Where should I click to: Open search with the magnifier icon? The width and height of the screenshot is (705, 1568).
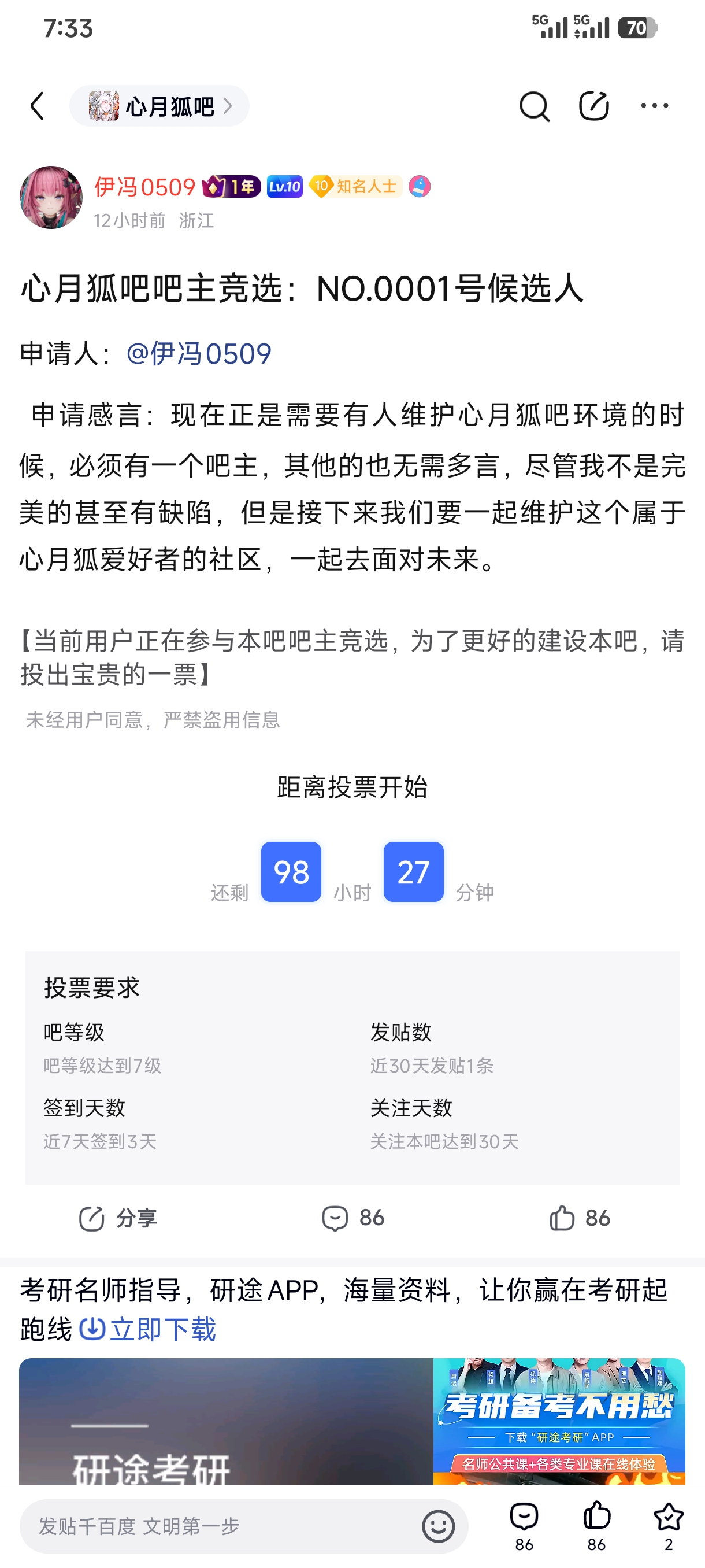pyautogui.click(x=534, y=106)
